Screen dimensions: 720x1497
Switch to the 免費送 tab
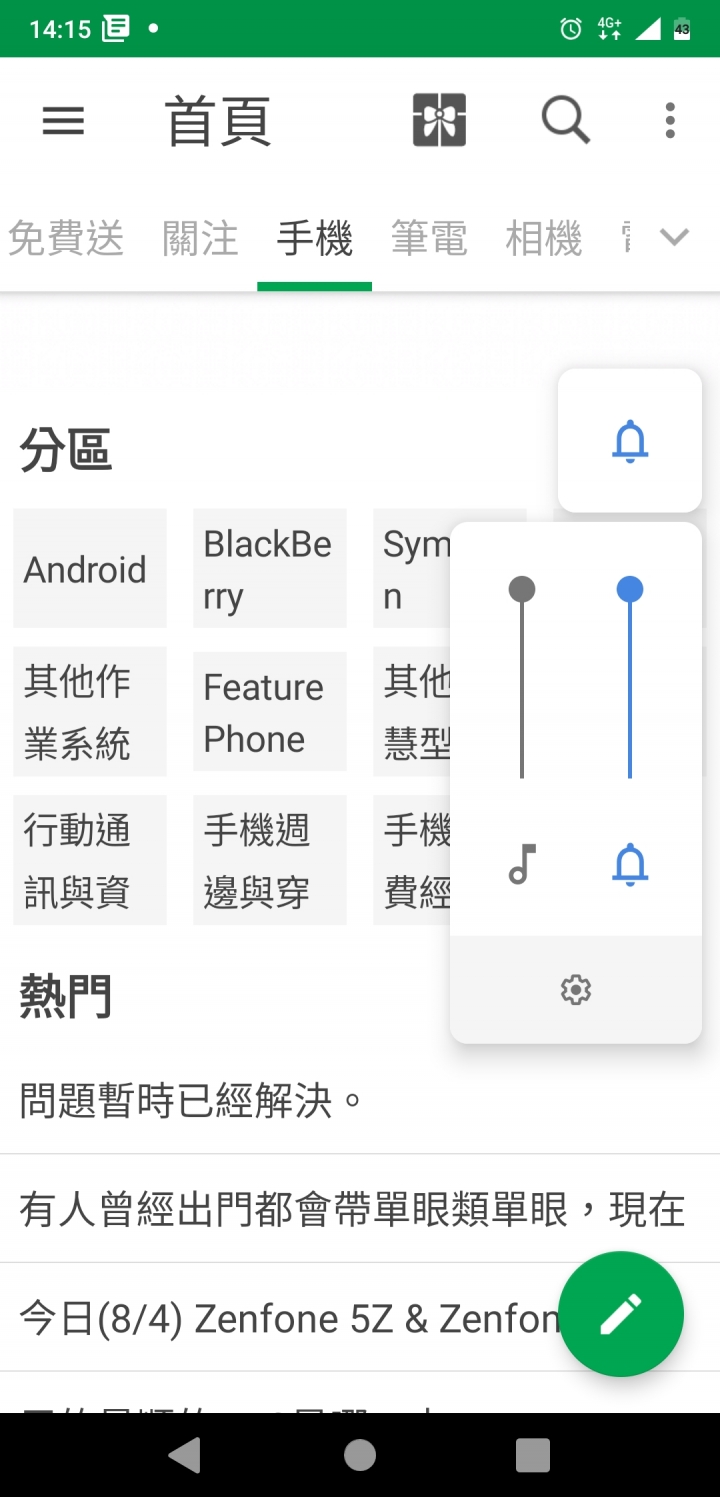coord(66,236)
